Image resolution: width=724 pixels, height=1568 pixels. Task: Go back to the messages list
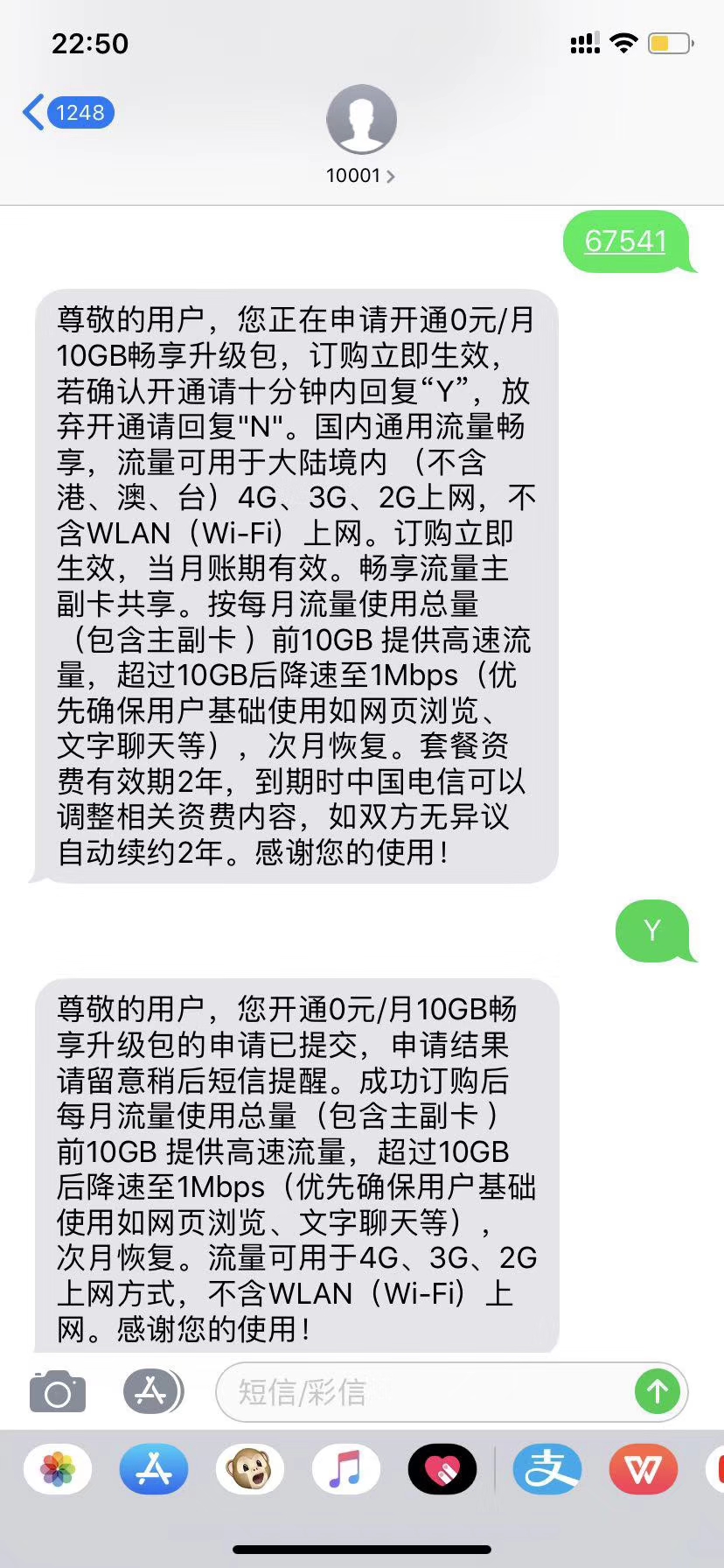coord(66,113)
